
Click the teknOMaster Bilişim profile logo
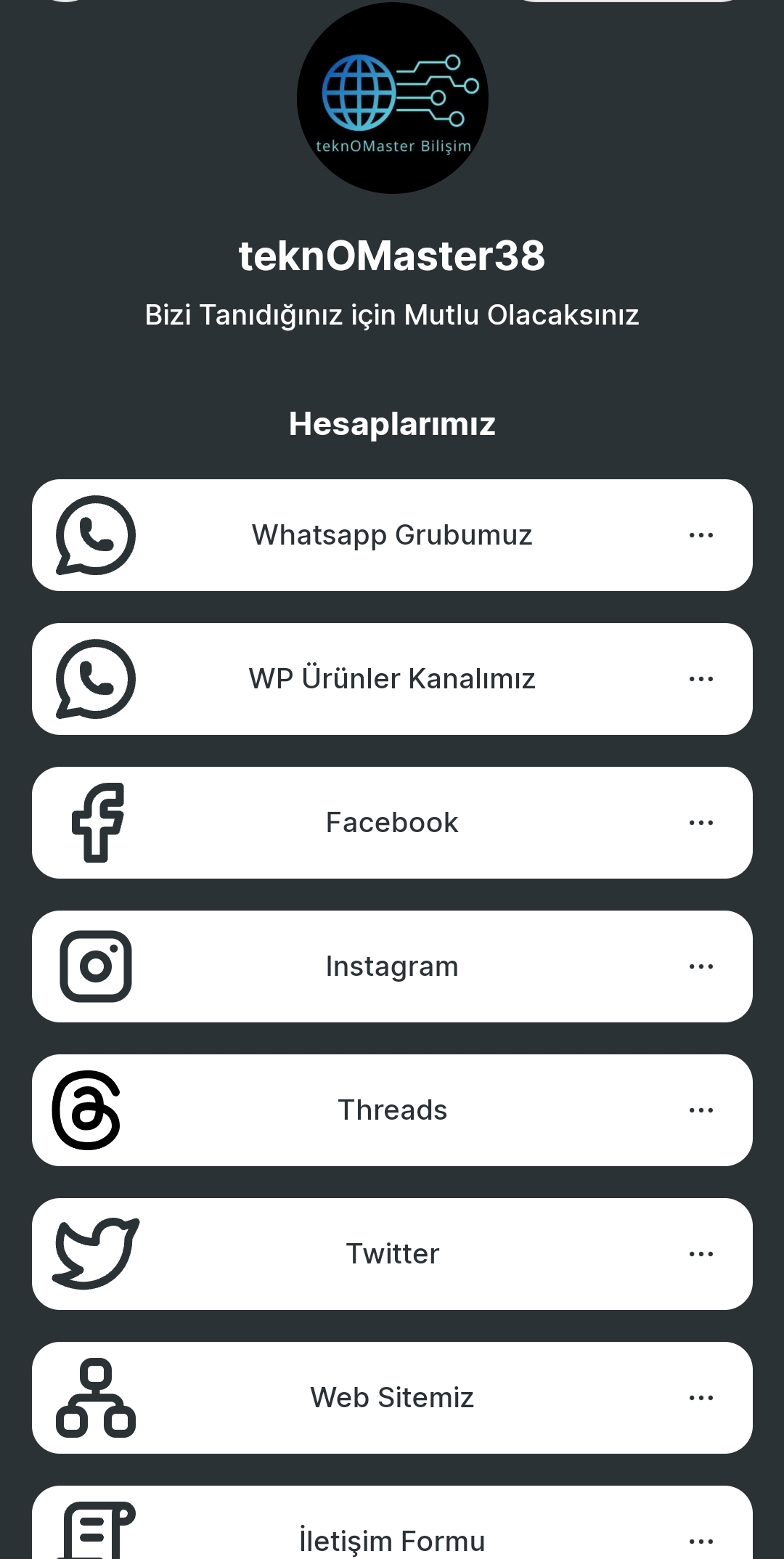tap(392, 98)
